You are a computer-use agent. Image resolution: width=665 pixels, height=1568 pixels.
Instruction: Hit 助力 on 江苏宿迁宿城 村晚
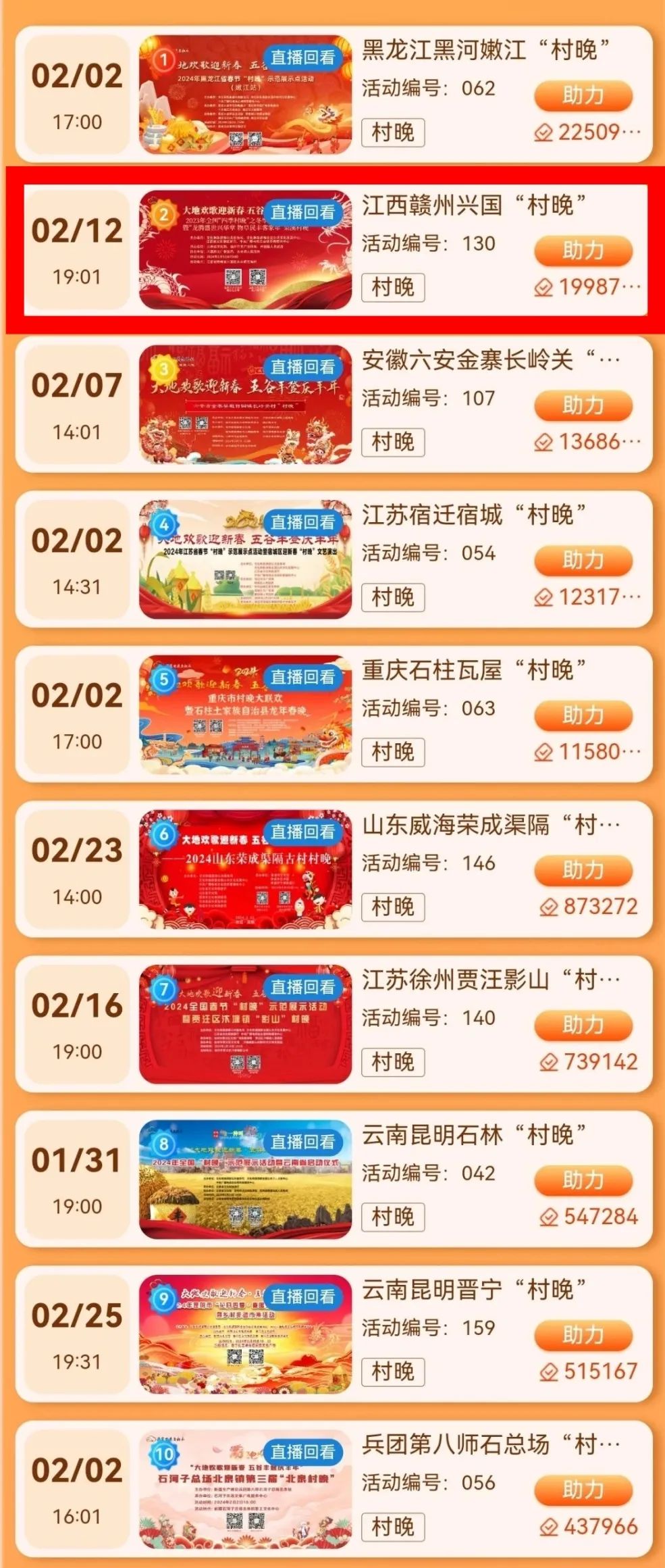tap(583, 560)
